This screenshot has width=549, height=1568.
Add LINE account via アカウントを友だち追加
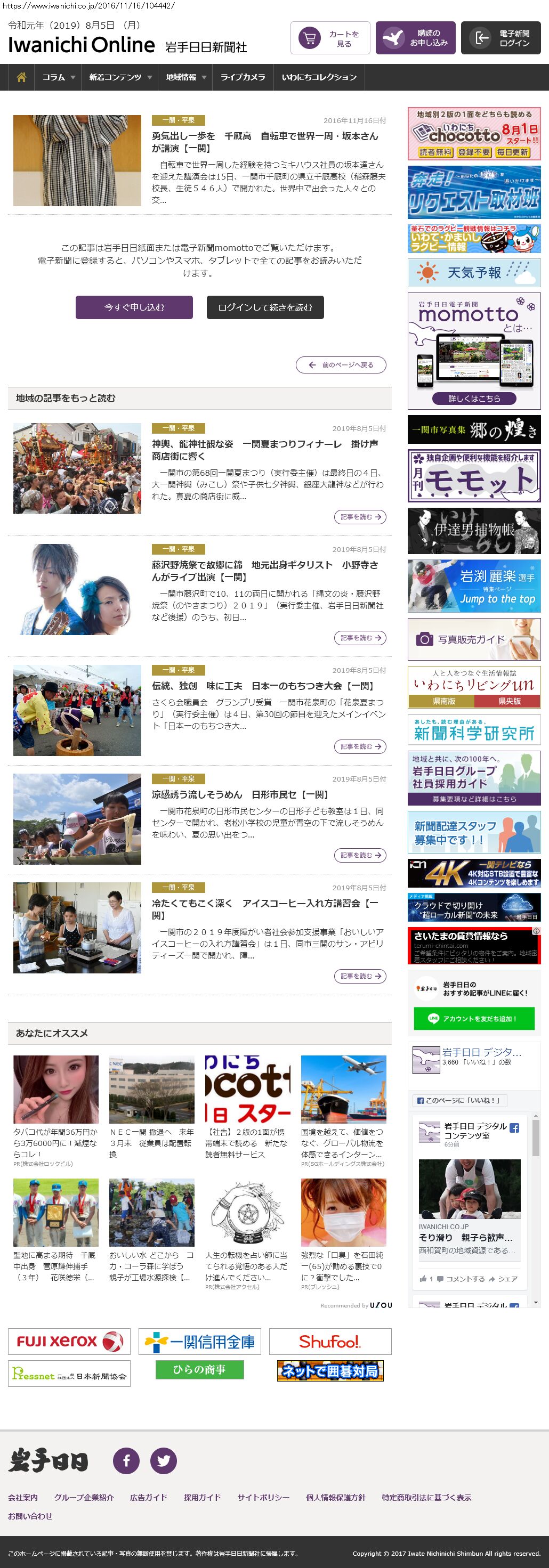pyautogui.click(x=473, y=1018)
